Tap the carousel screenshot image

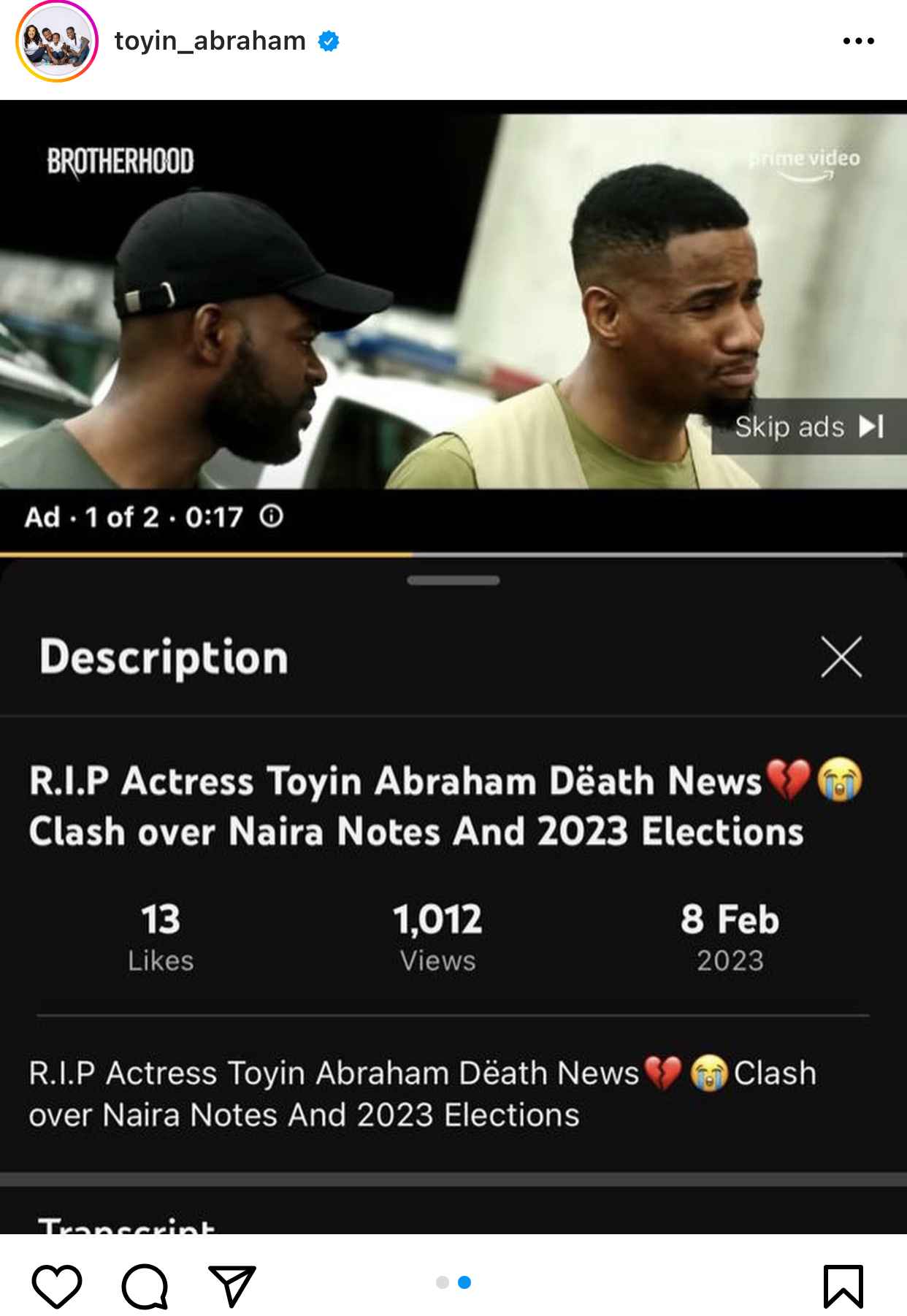tap(453, 666)
